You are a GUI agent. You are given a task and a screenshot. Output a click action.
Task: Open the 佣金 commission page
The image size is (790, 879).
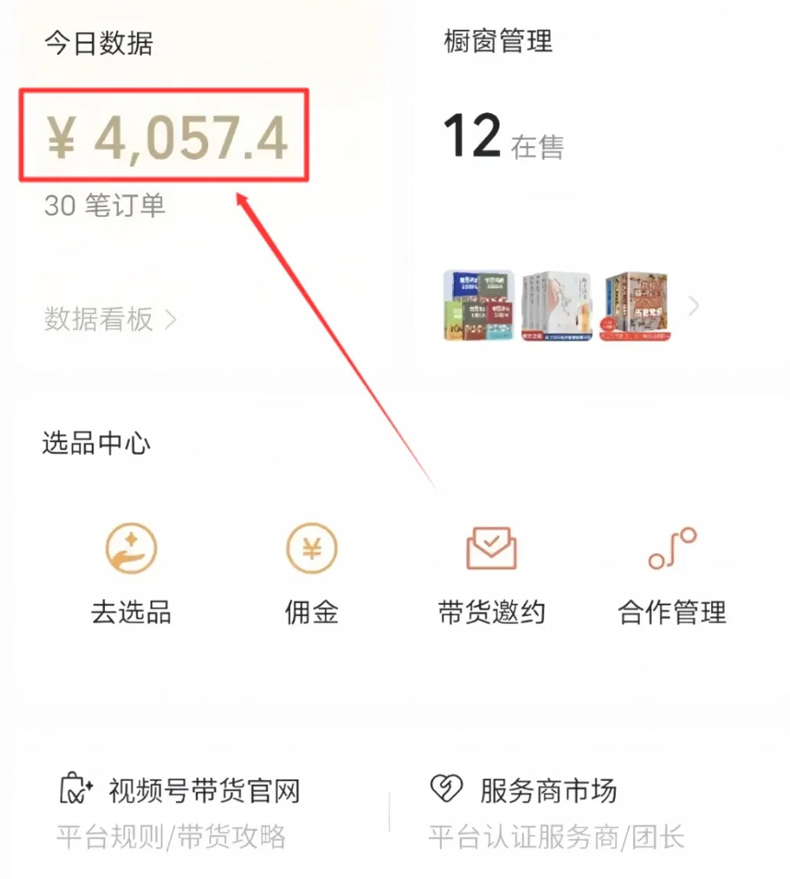[x=311, y=573]
